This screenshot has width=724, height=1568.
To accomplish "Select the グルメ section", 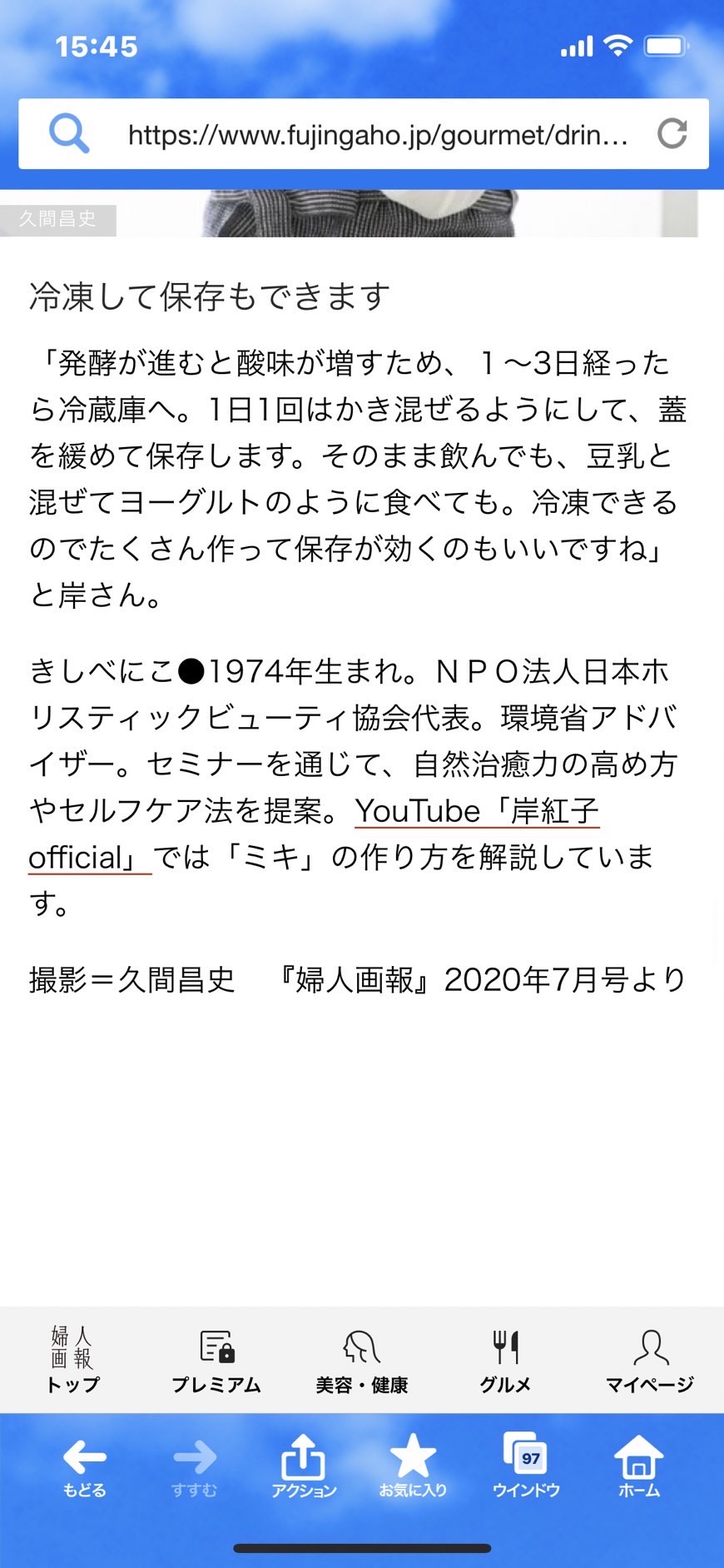I will 505,1359.
